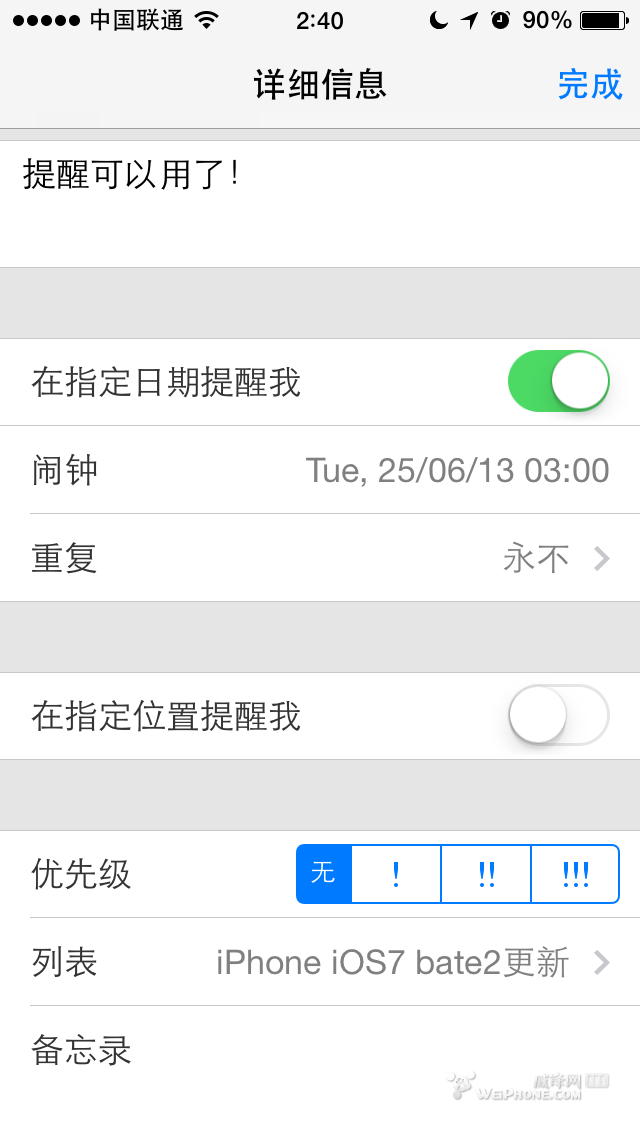Image resolution: width=640 pixels, height=1136 pixels.
Task: Open the 重复 repeat setting
Action: [320, 558]
